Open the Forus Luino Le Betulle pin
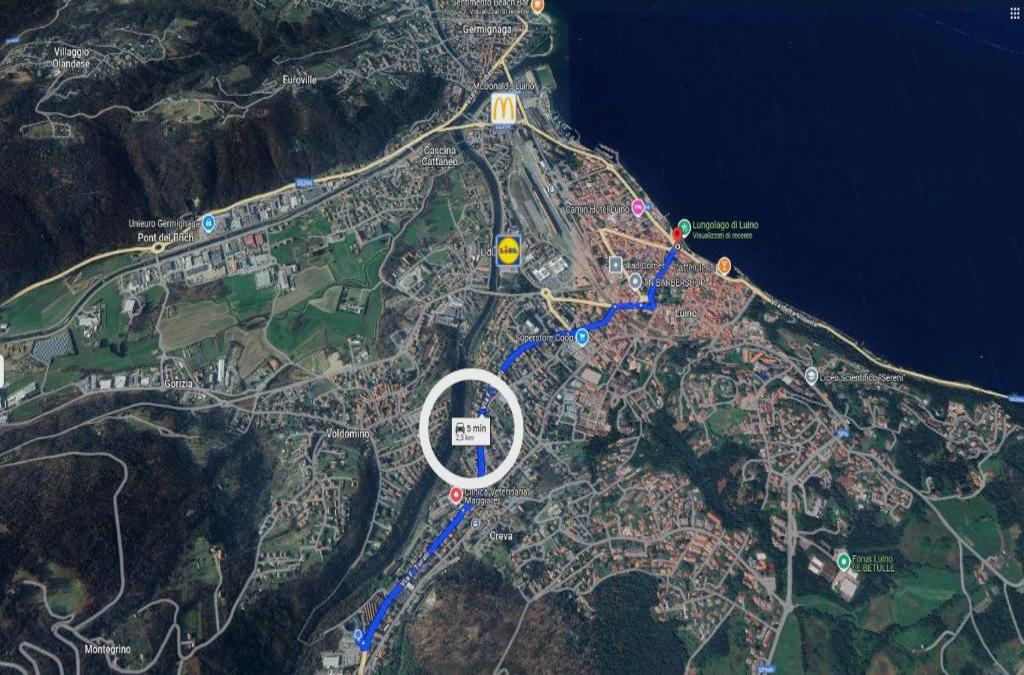This screenshot has width=1024, height=675. [x=843, y=560]
